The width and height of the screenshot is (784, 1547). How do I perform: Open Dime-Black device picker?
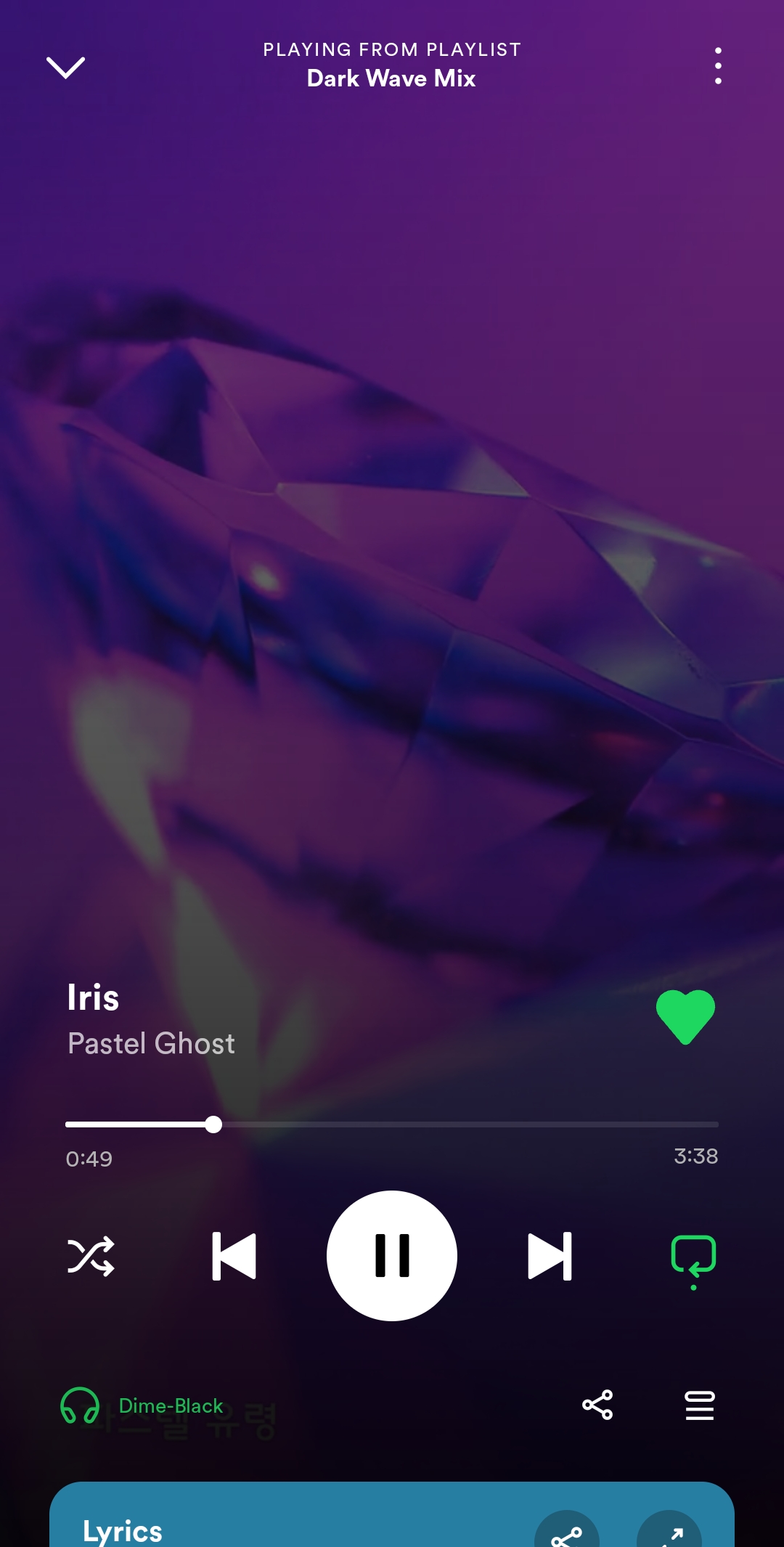pyautogui.click(x=142, y=1405)
